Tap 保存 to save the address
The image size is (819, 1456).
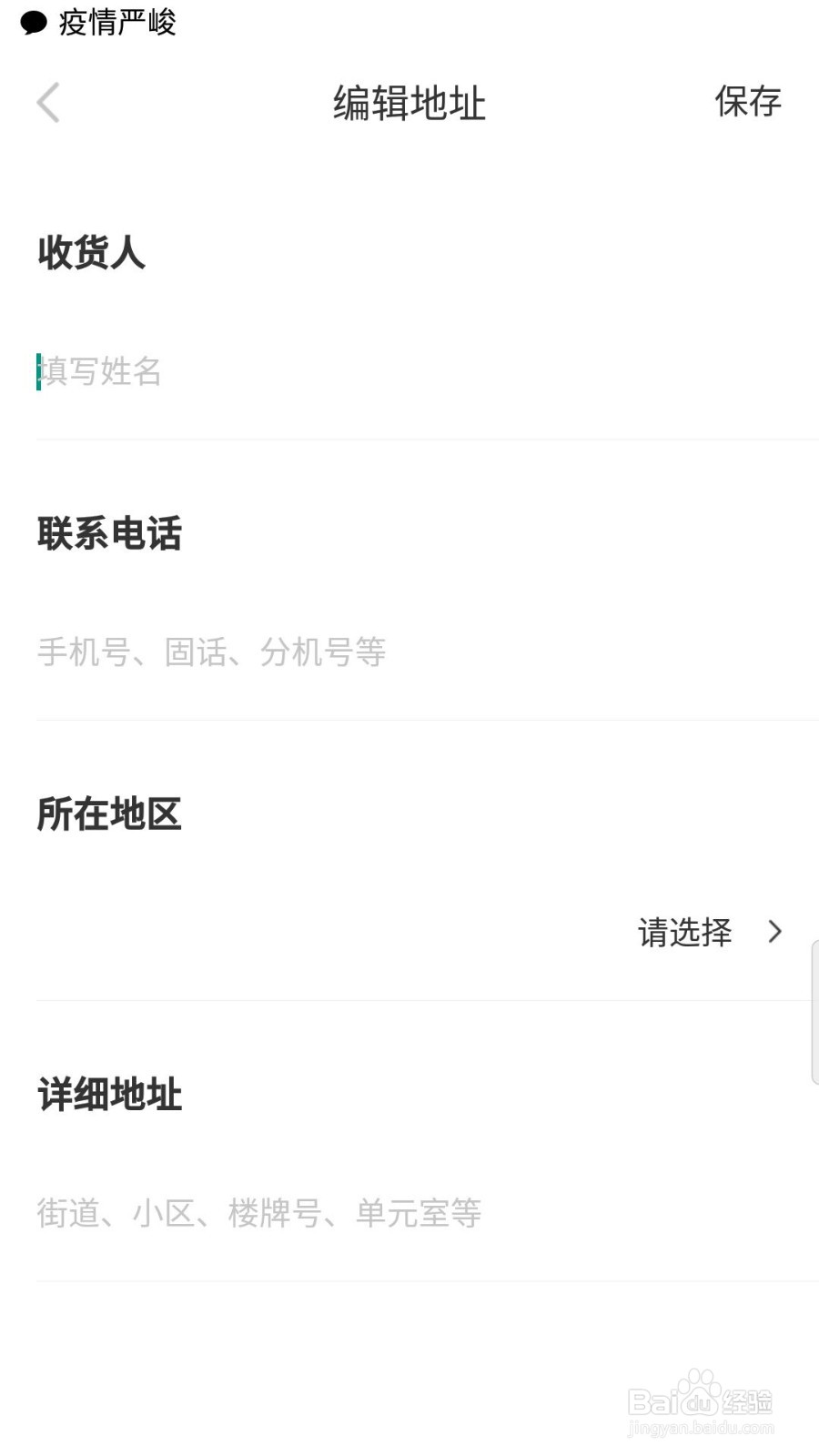click(x=748, y=103)
